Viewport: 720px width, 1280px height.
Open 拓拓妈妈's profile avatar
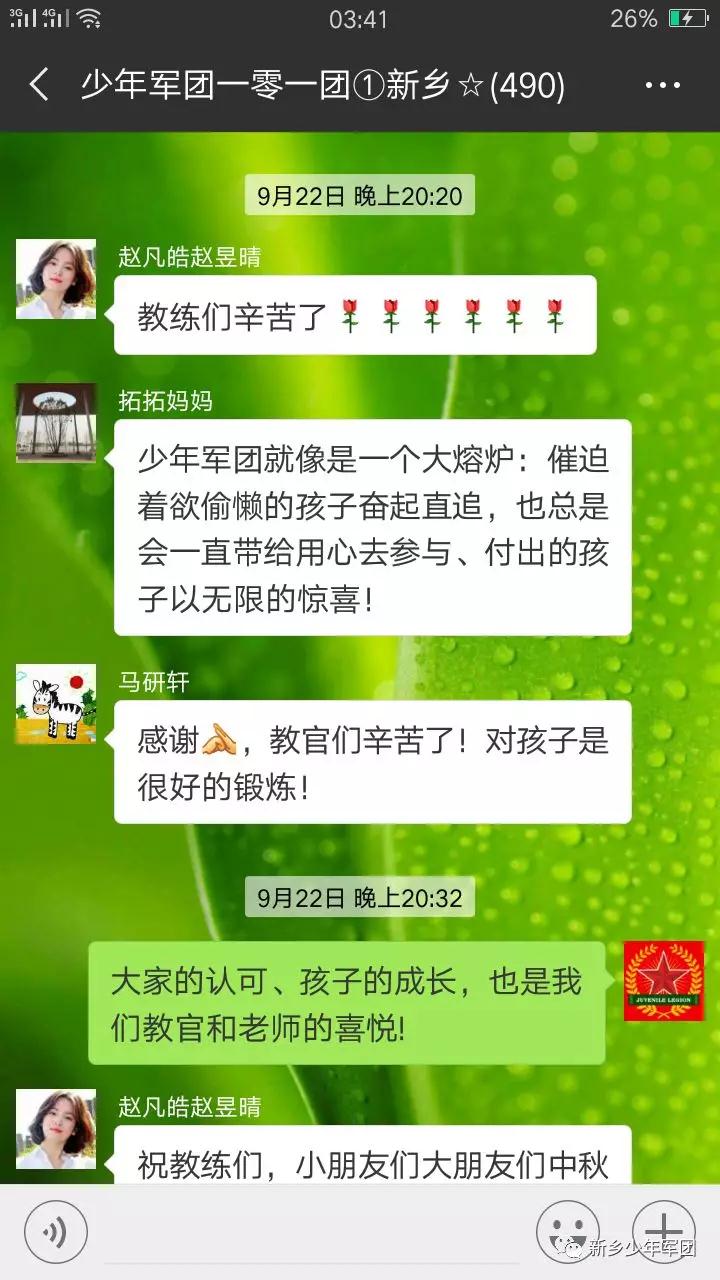coord(56,422)
